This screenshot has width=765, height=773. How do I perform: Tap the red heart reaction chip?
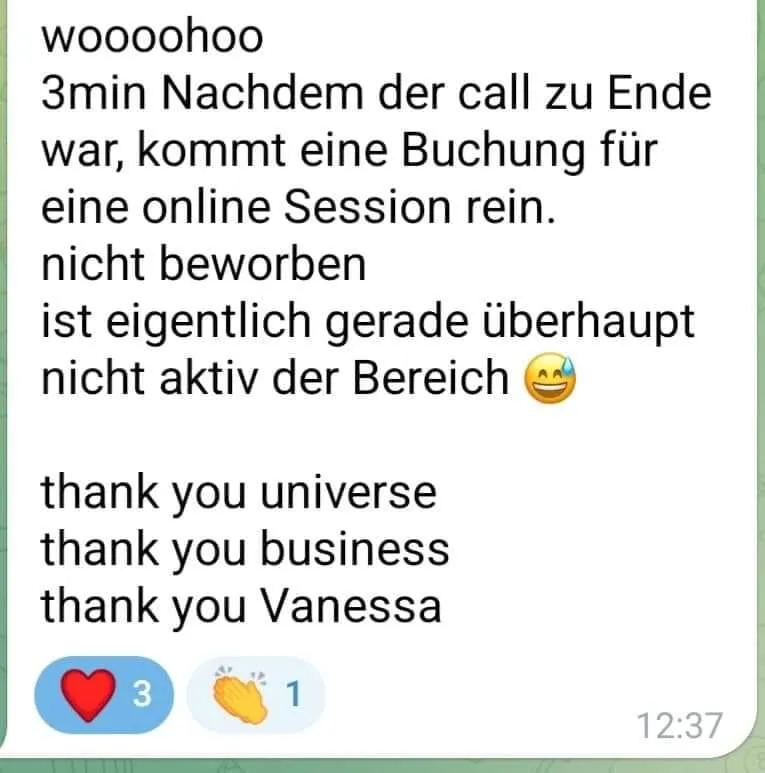click(105, 695)
